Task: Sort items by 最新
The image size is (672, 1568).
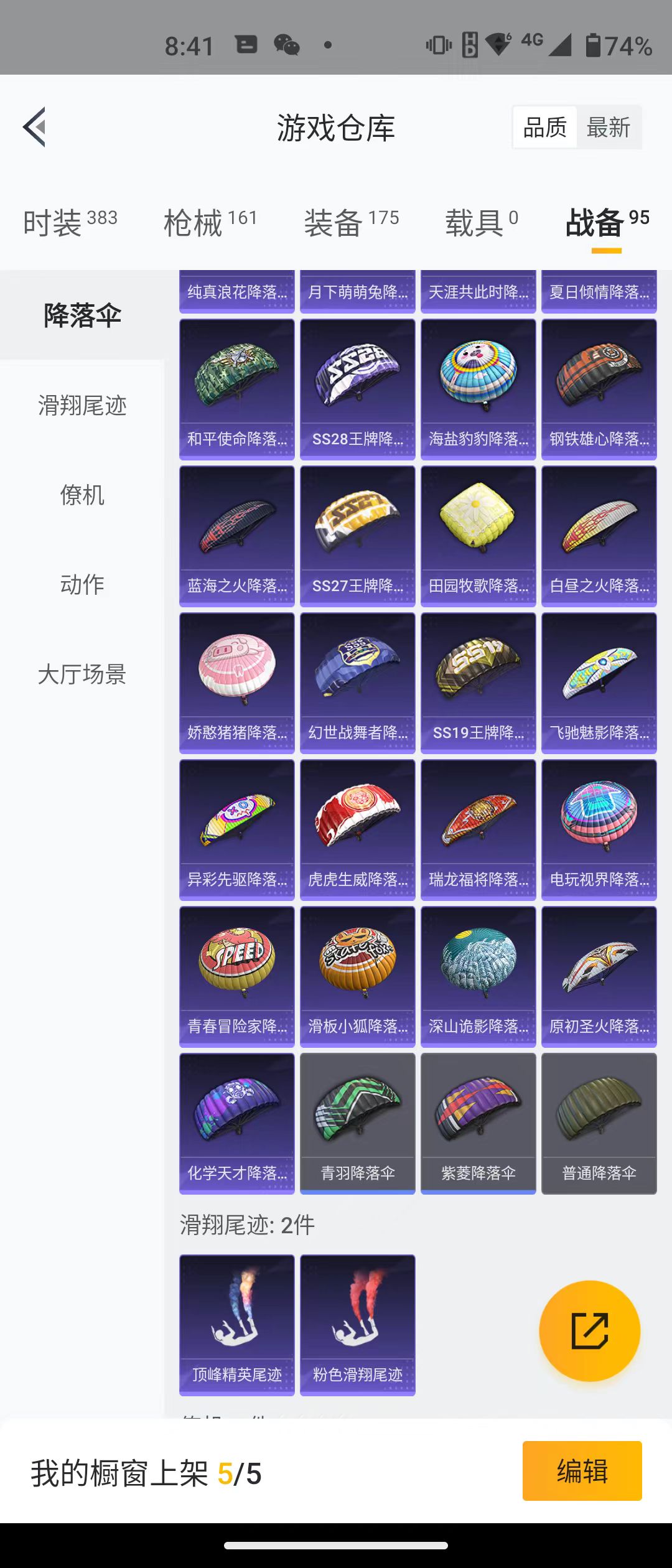Action: pos(608,128)
